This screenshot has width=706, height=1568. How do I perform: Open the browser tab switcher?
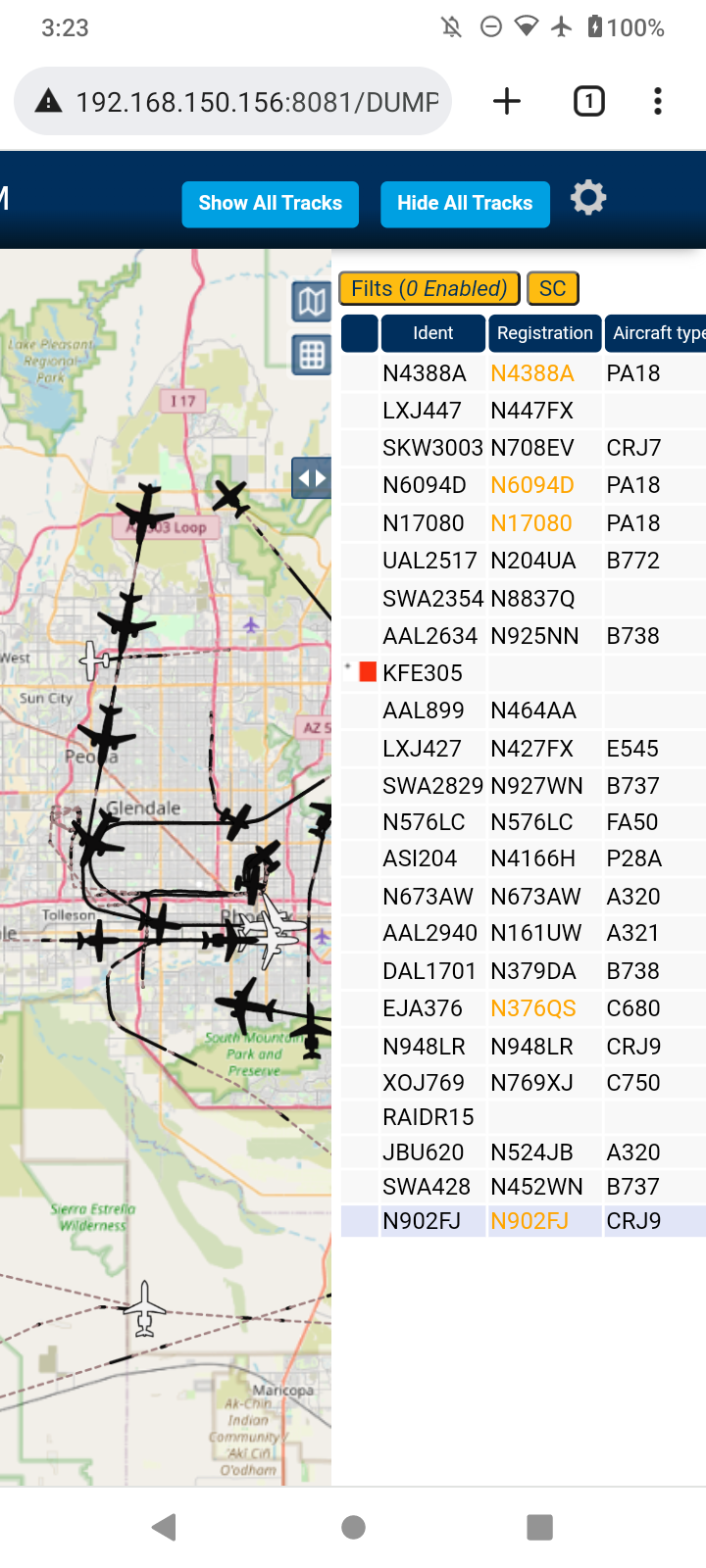[x=588, y=101]
